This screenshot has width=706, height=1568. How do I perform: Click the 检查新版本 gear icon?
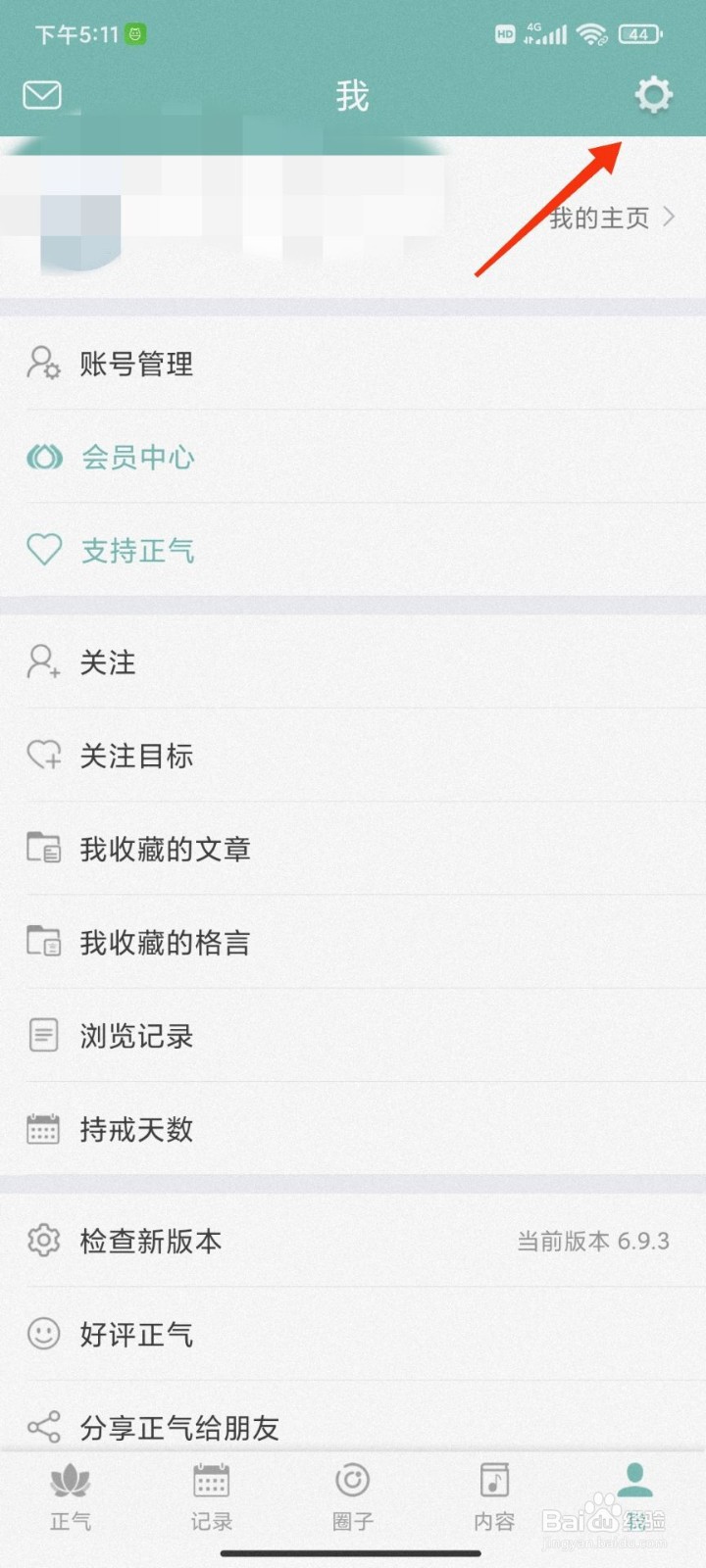(43, 1241)
